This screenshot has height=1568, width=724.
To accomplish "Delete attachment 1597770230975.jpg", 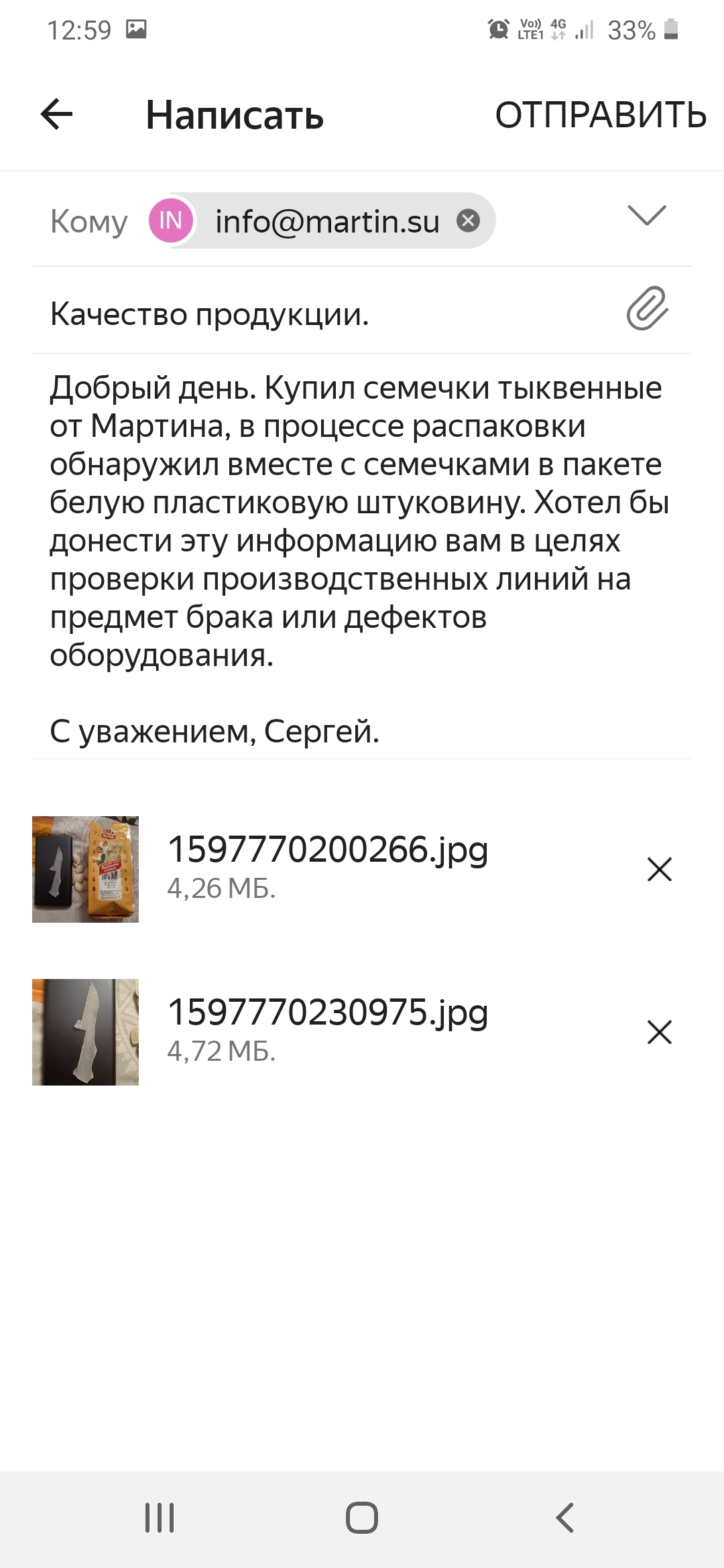I will click(x=660, y=1032).
